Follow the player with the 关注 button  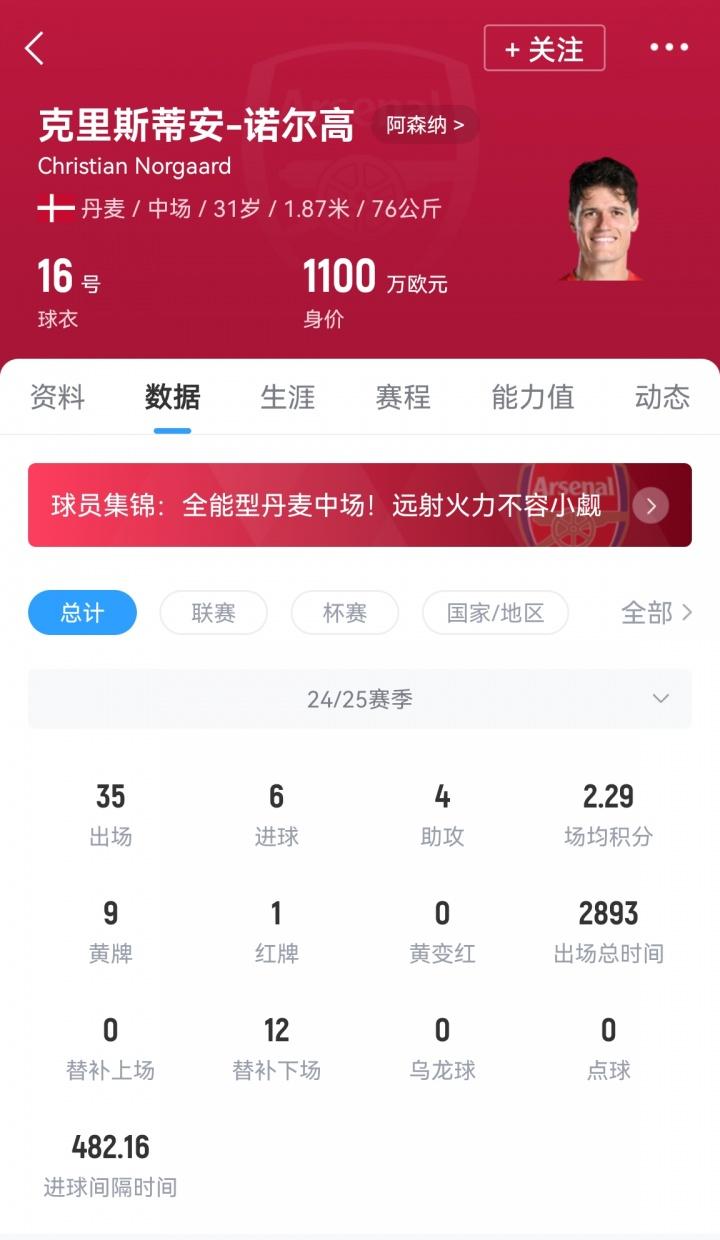click(544, 48)
